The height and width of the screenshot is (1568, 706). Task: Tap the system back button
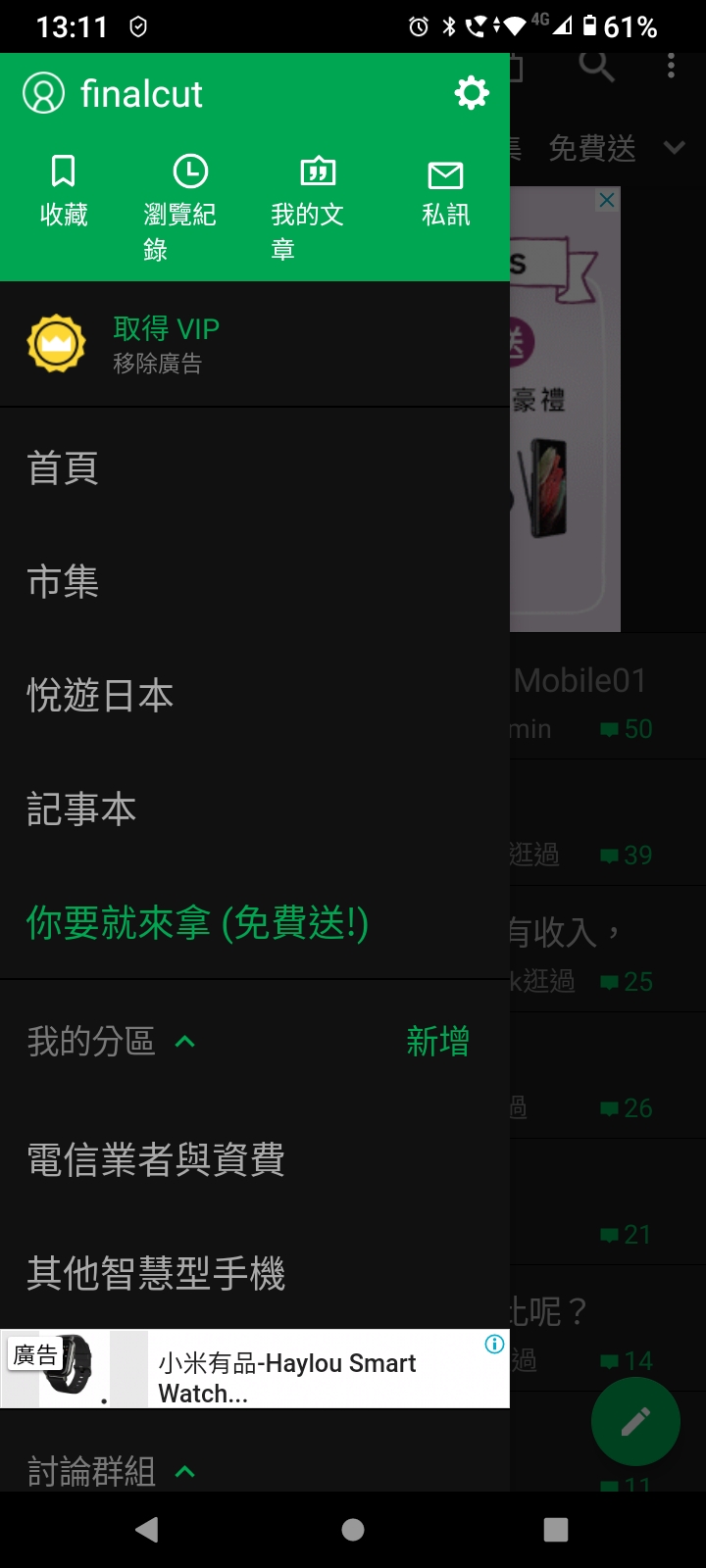tap(147, 1530)
